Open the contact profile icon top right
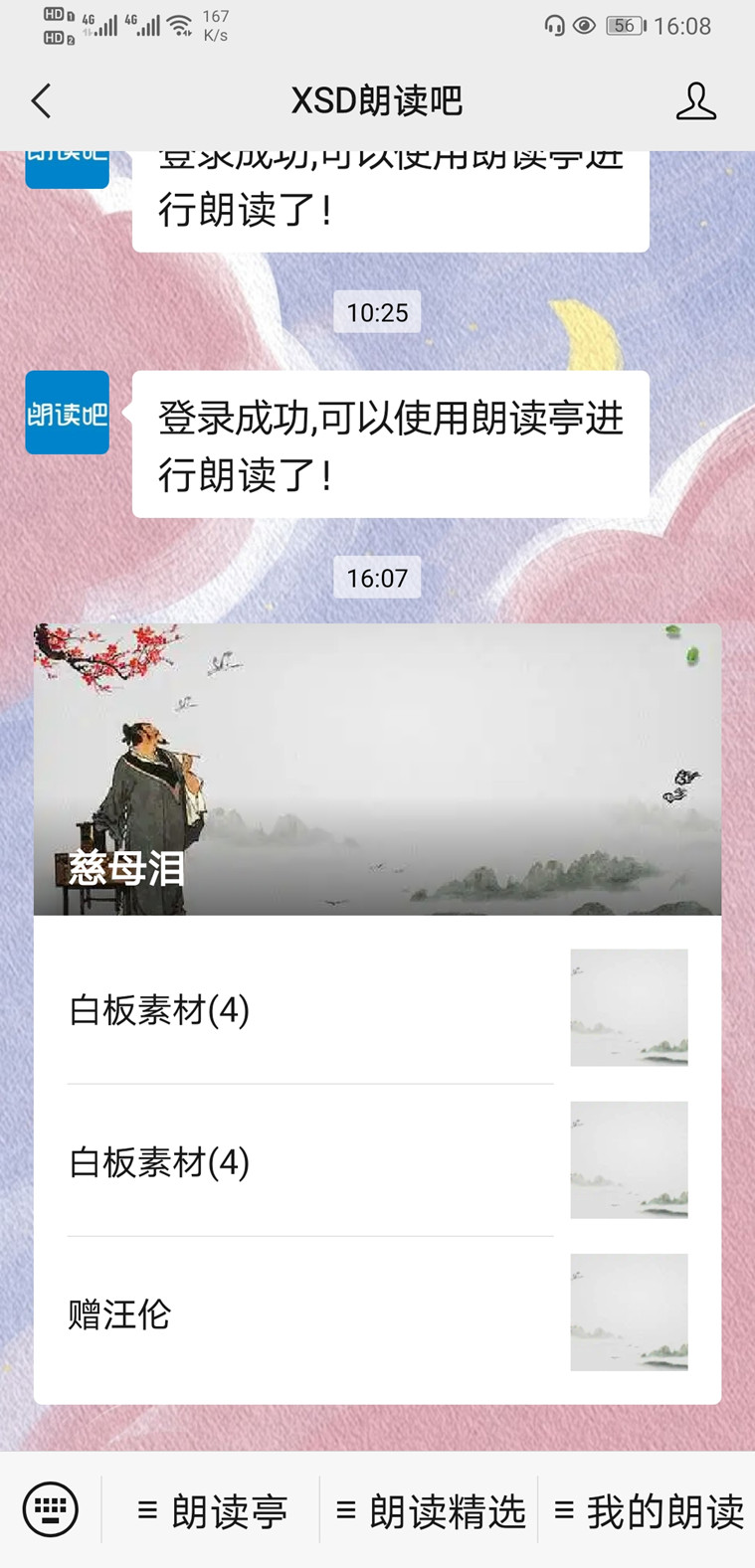 696,100
